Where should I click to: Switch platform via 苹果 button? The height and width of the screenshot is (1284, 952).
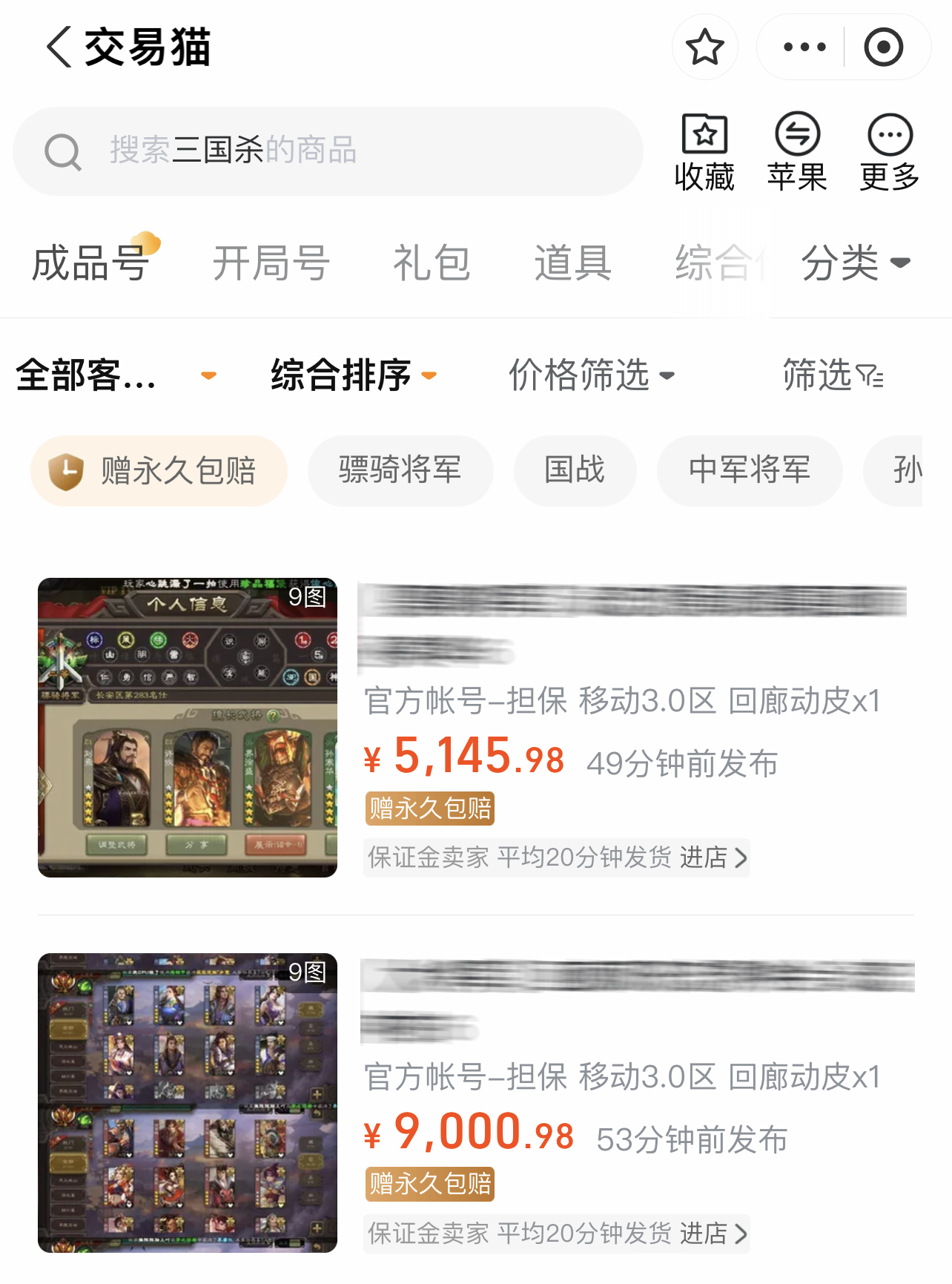pyautogui.click(x=797, y=152)
